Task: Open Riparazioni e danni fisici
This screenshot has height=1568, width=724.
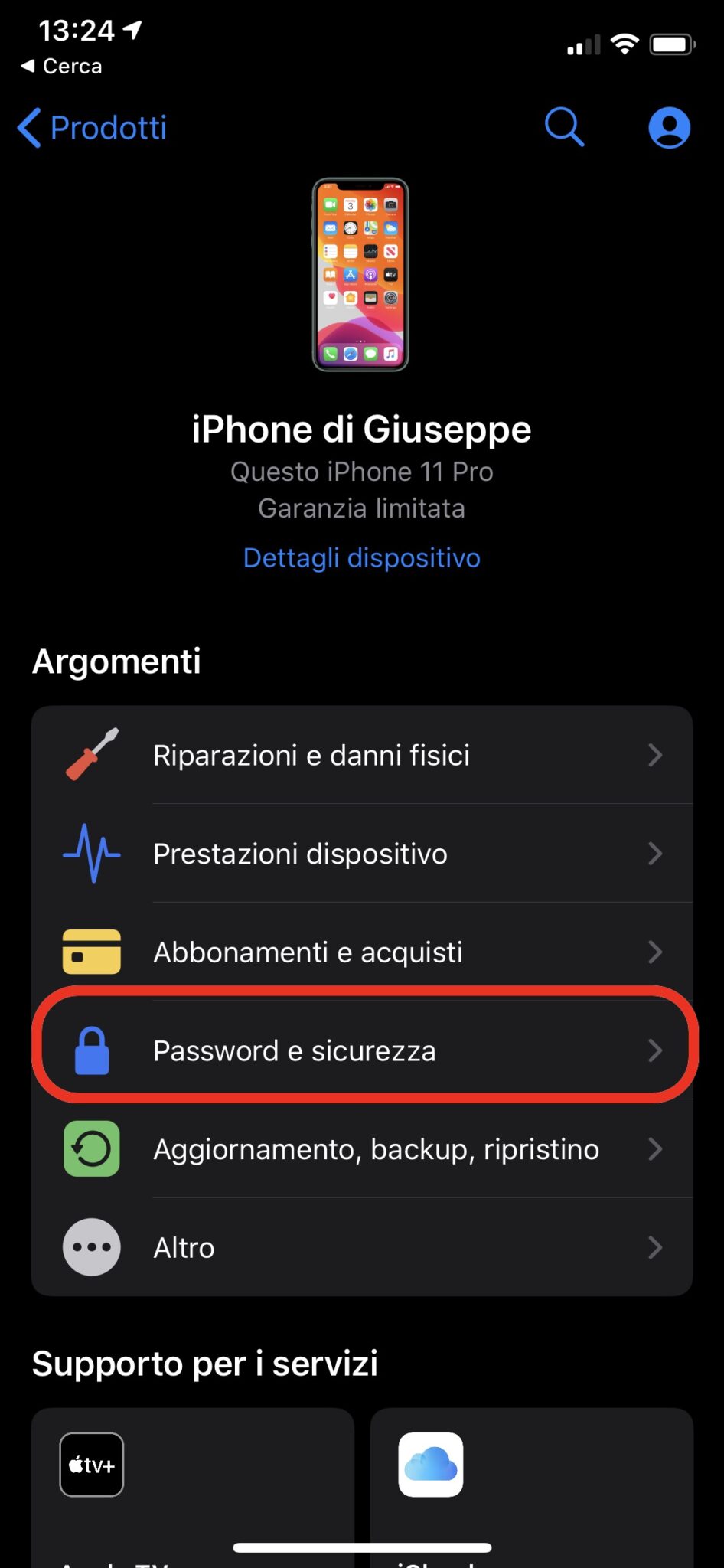Action: 361,755
